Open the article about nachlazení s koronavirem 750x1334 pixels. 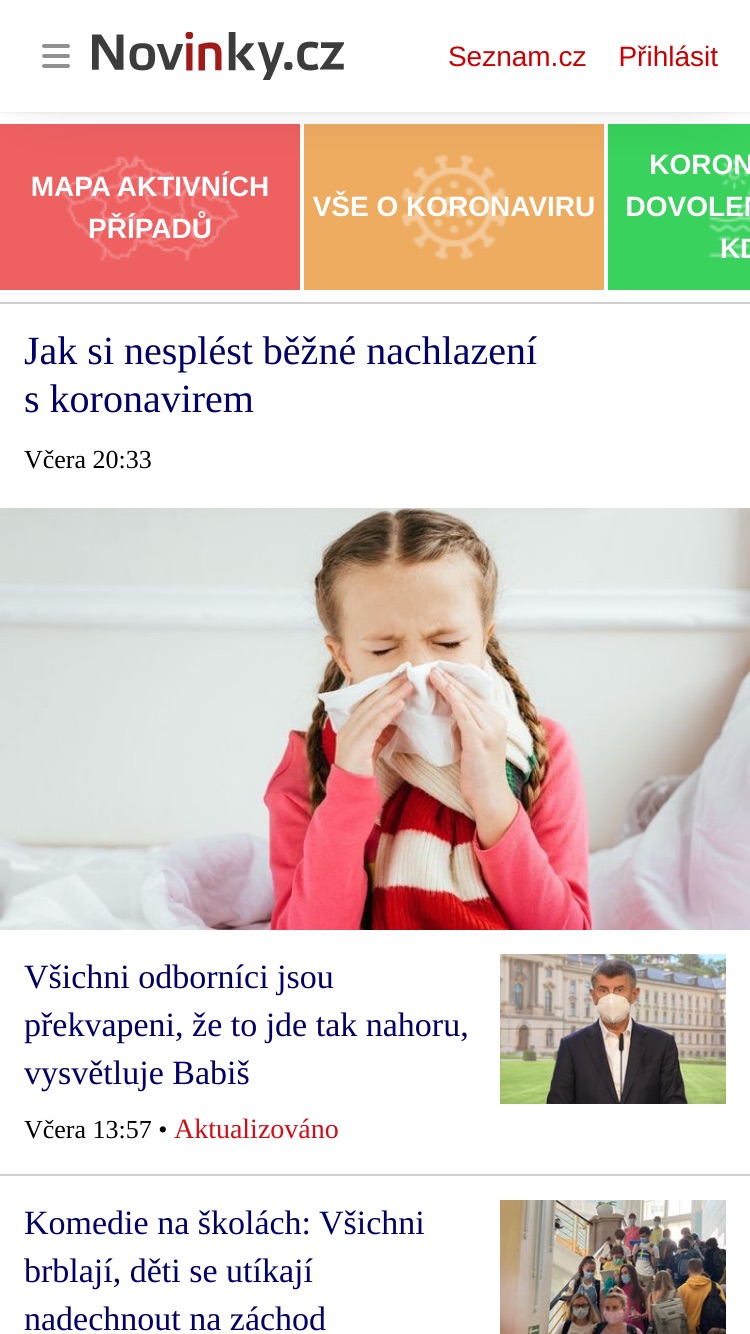(280, 375)
